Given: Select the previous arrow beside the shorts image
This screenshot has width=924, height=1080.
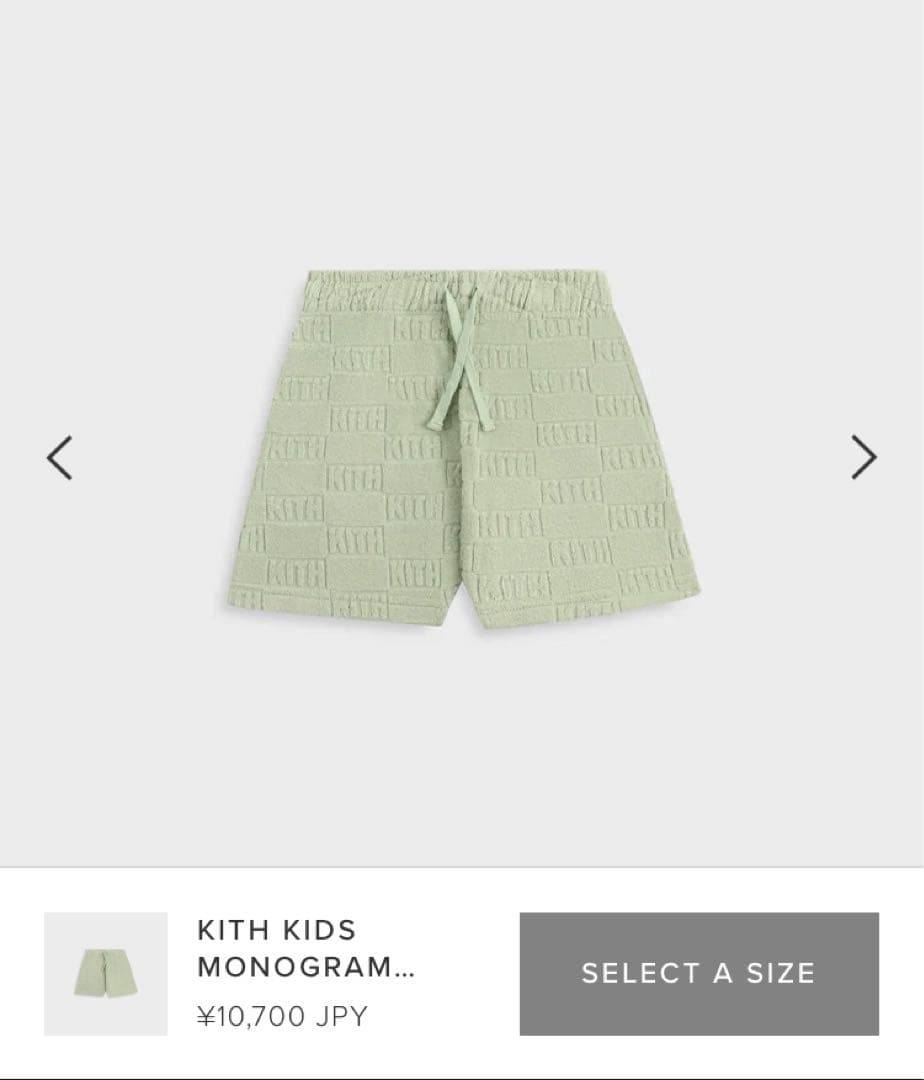Looking at the screenshot, I should pos(60,457).
